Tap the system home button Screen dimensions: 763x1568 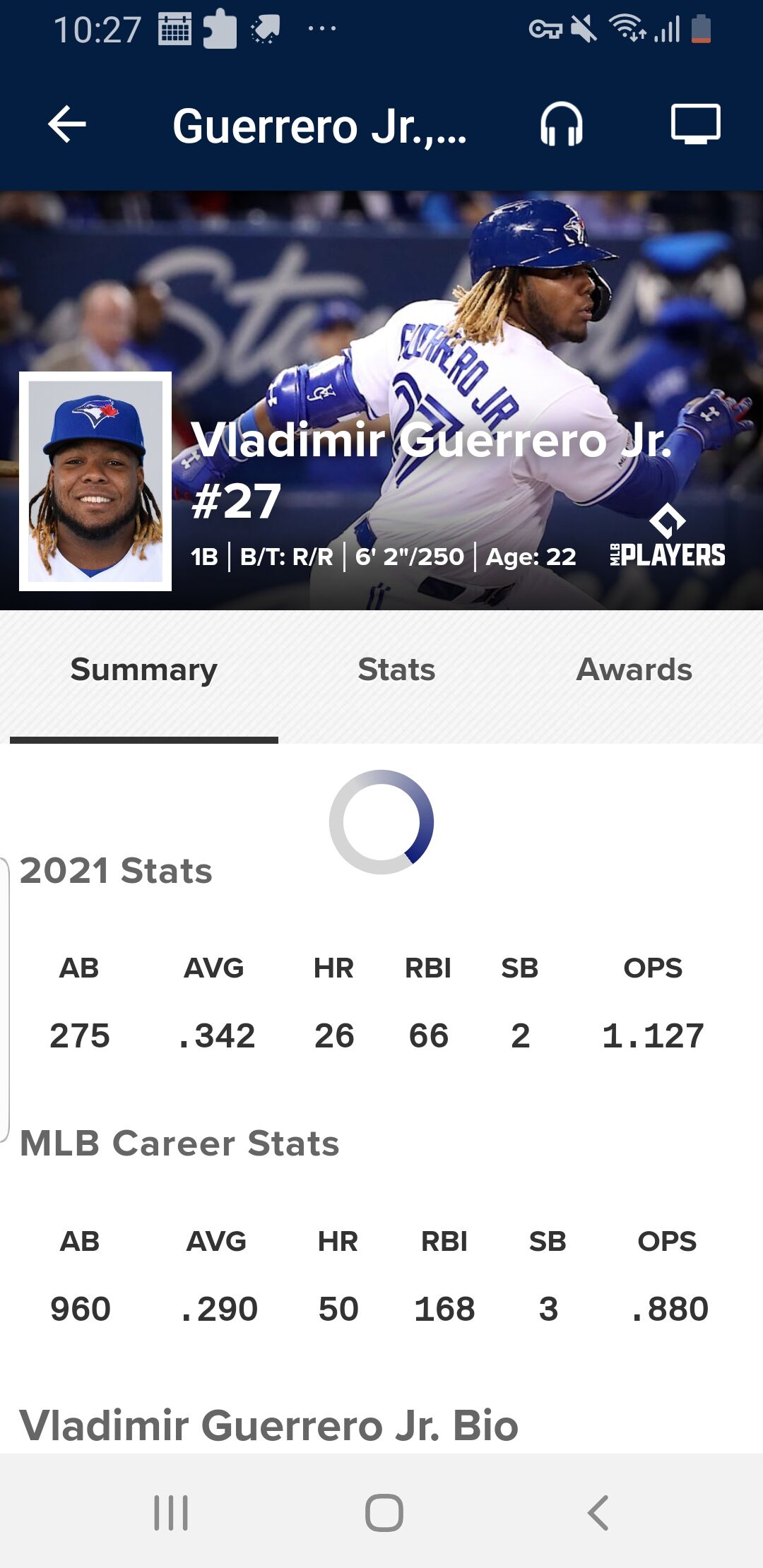click(x=384, y=1513)
